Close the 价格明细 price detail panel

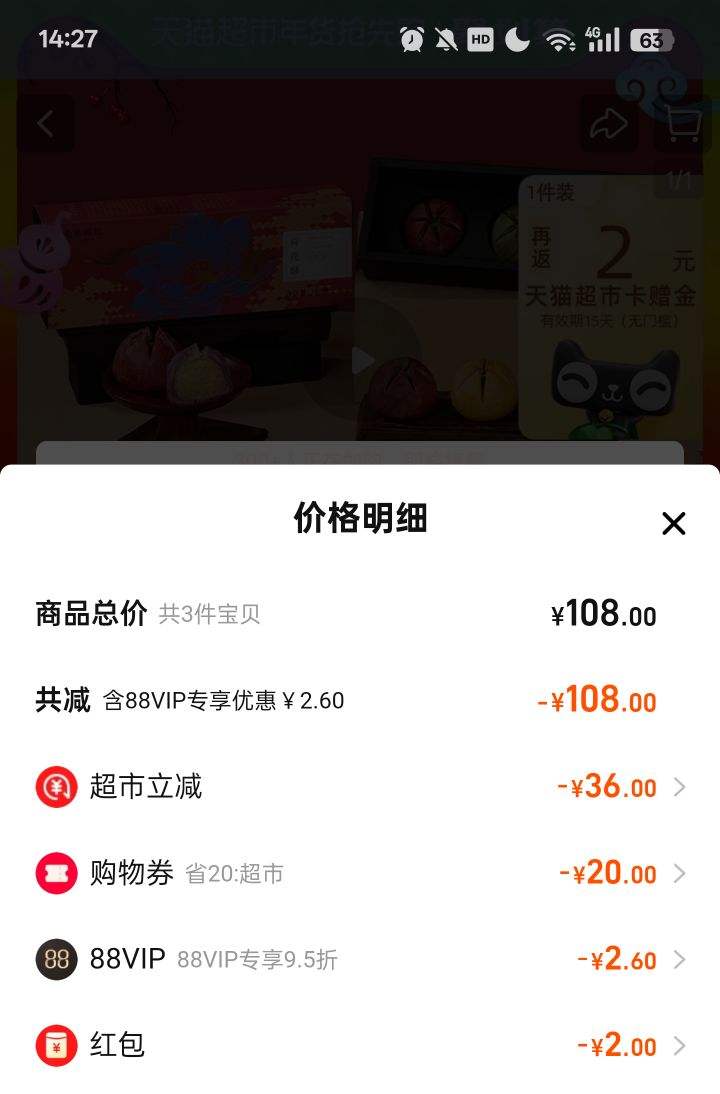coord(673,523)
